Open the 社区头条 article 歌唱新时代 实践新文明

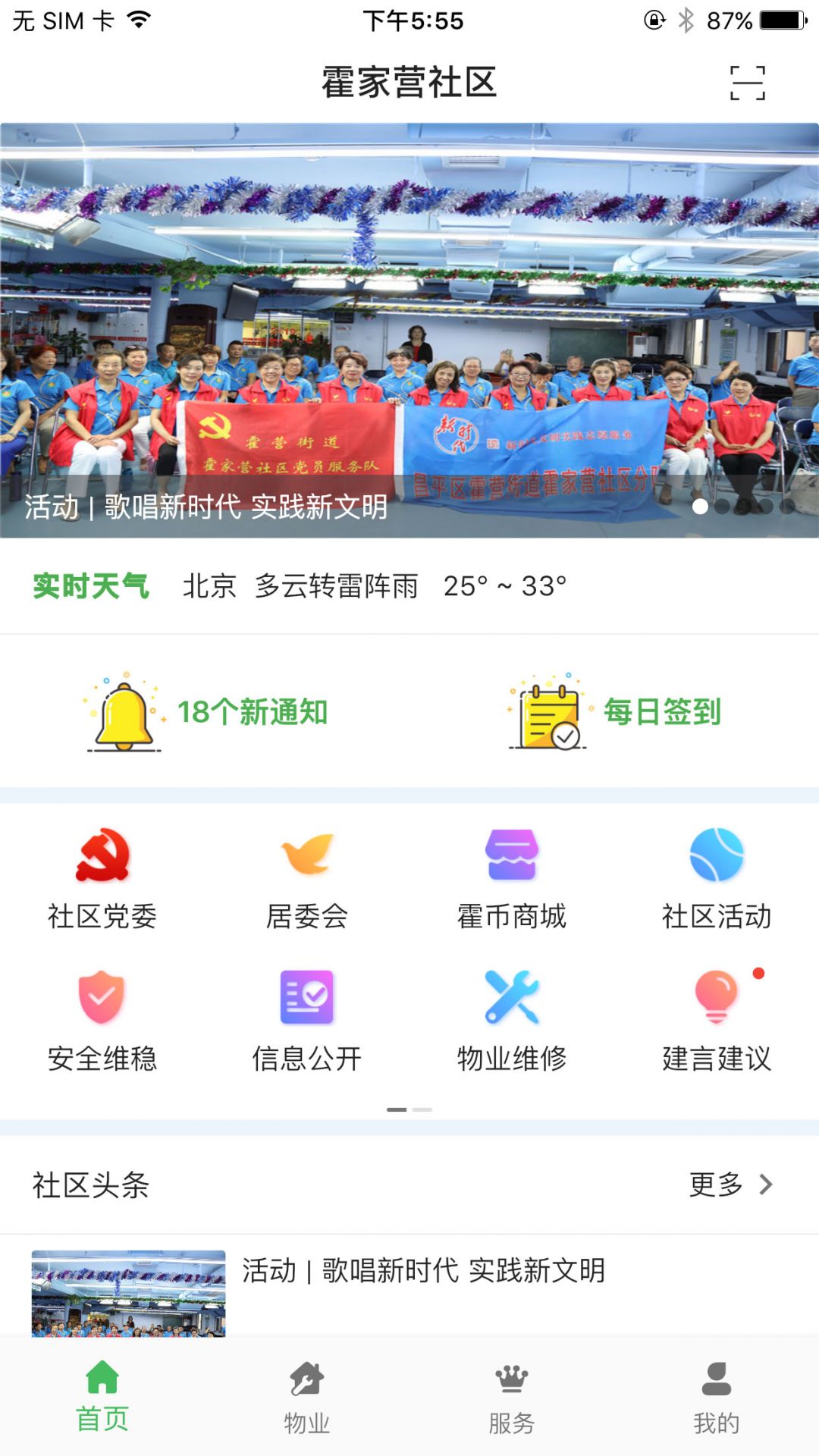423,1271
